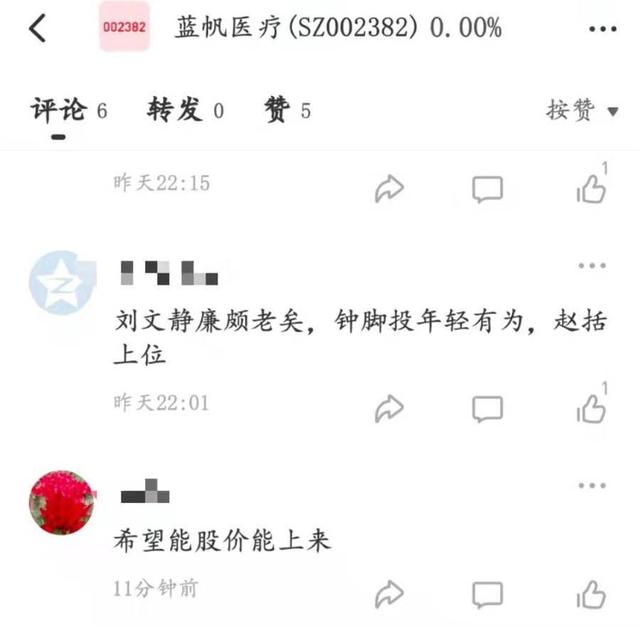Open the 蓝帆医疗 stock page from the header
Image resolution: width=640 pixels, height=629 pixels.
[x=338, y=28]
